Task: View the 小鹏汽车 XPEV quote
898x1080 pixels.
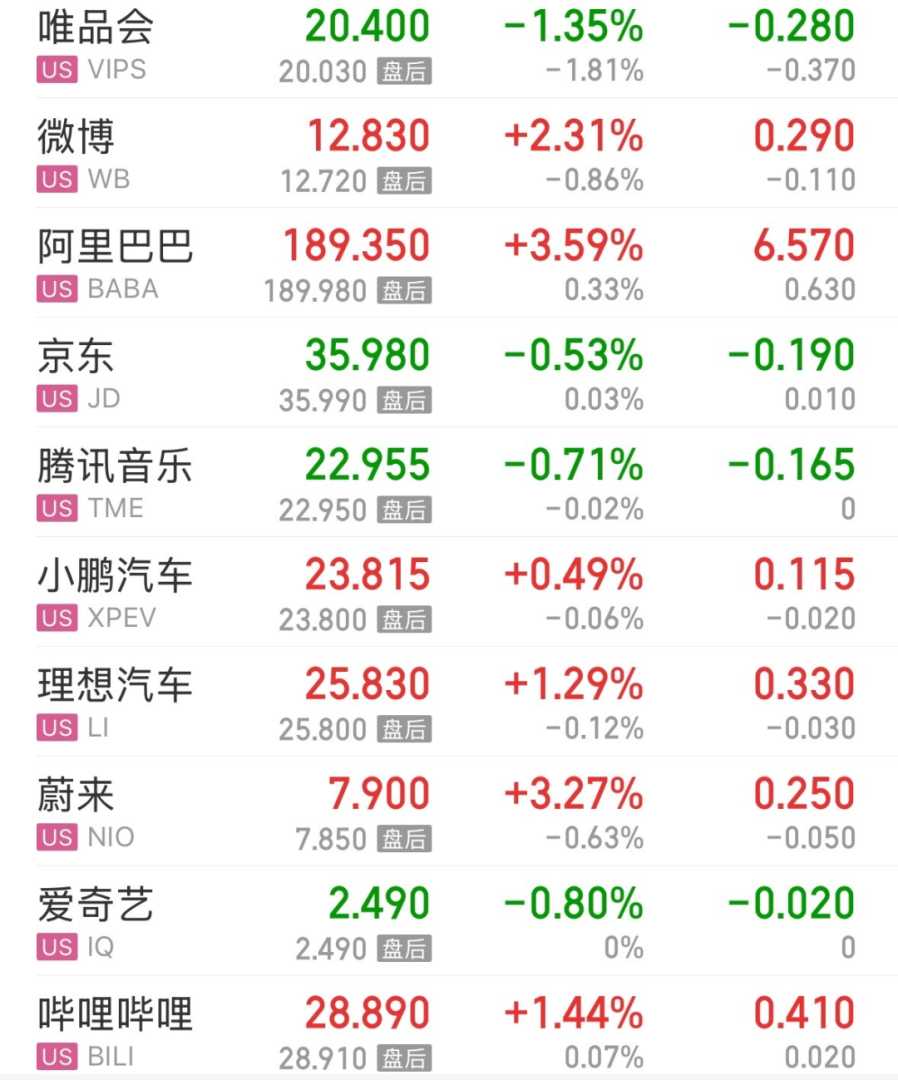Action: [115, 594]
